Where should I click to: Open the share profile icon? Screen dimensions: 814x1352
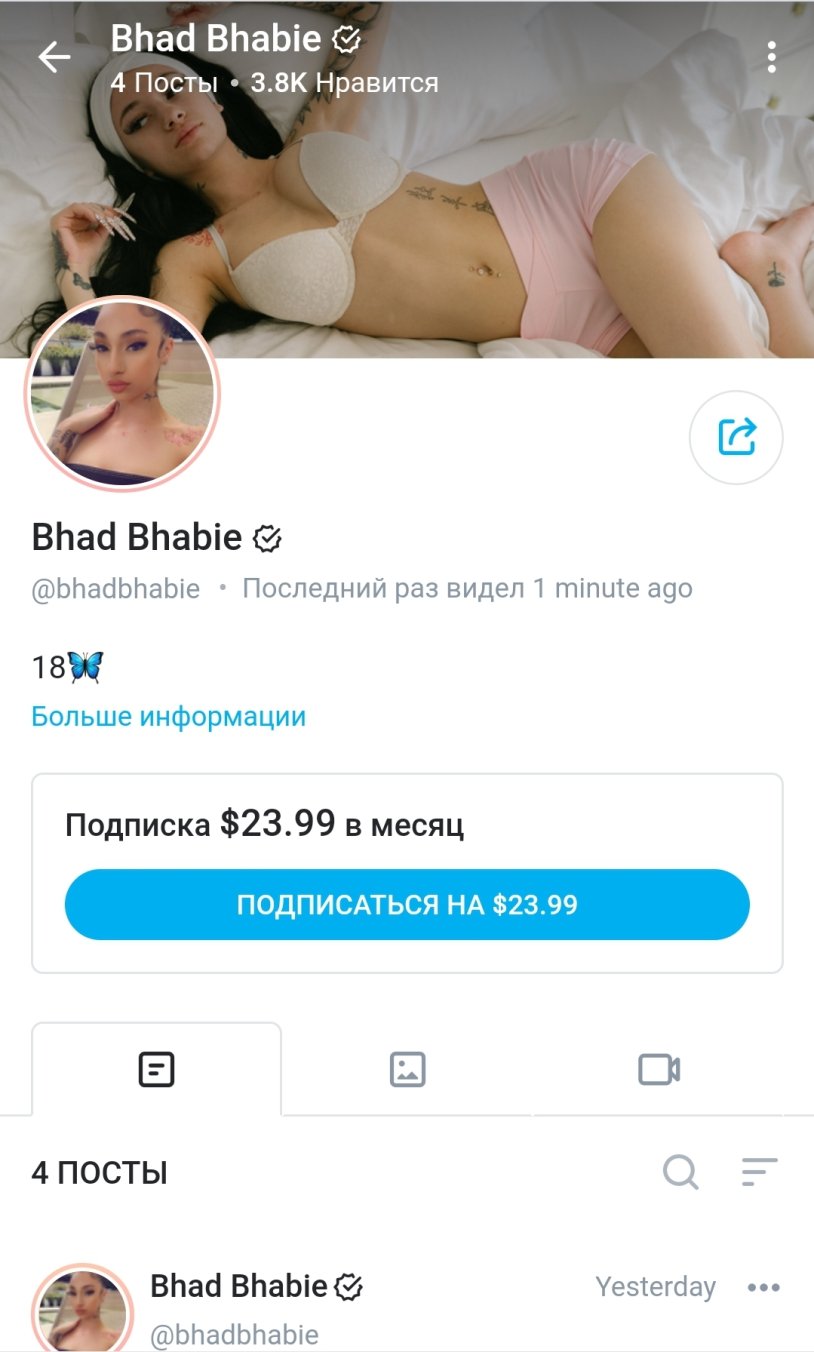(x=736, y=437)
